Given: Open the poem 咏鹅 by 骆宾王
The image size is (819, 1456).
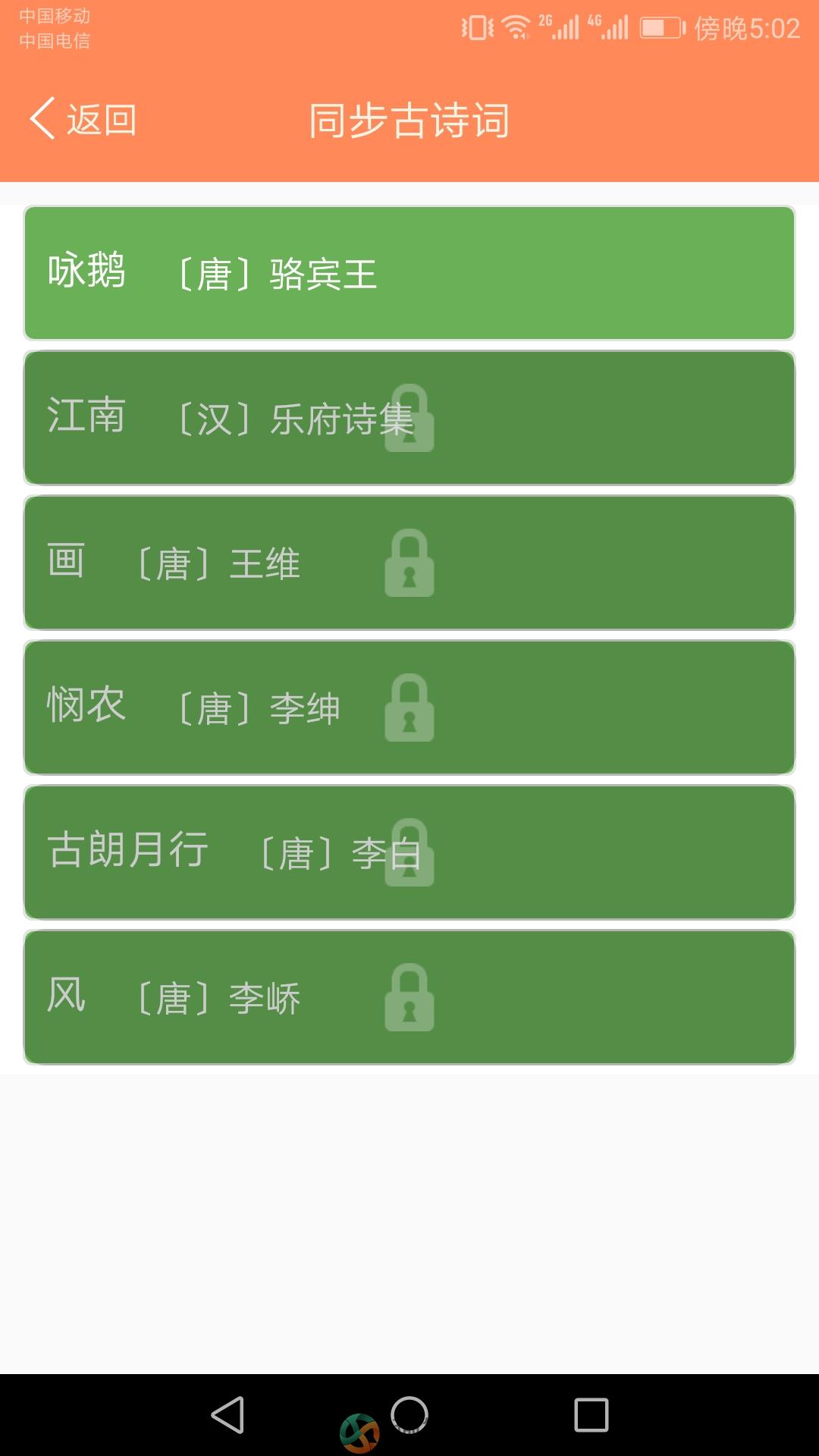Looking at the screenshot, I should (x=409, y=273).
